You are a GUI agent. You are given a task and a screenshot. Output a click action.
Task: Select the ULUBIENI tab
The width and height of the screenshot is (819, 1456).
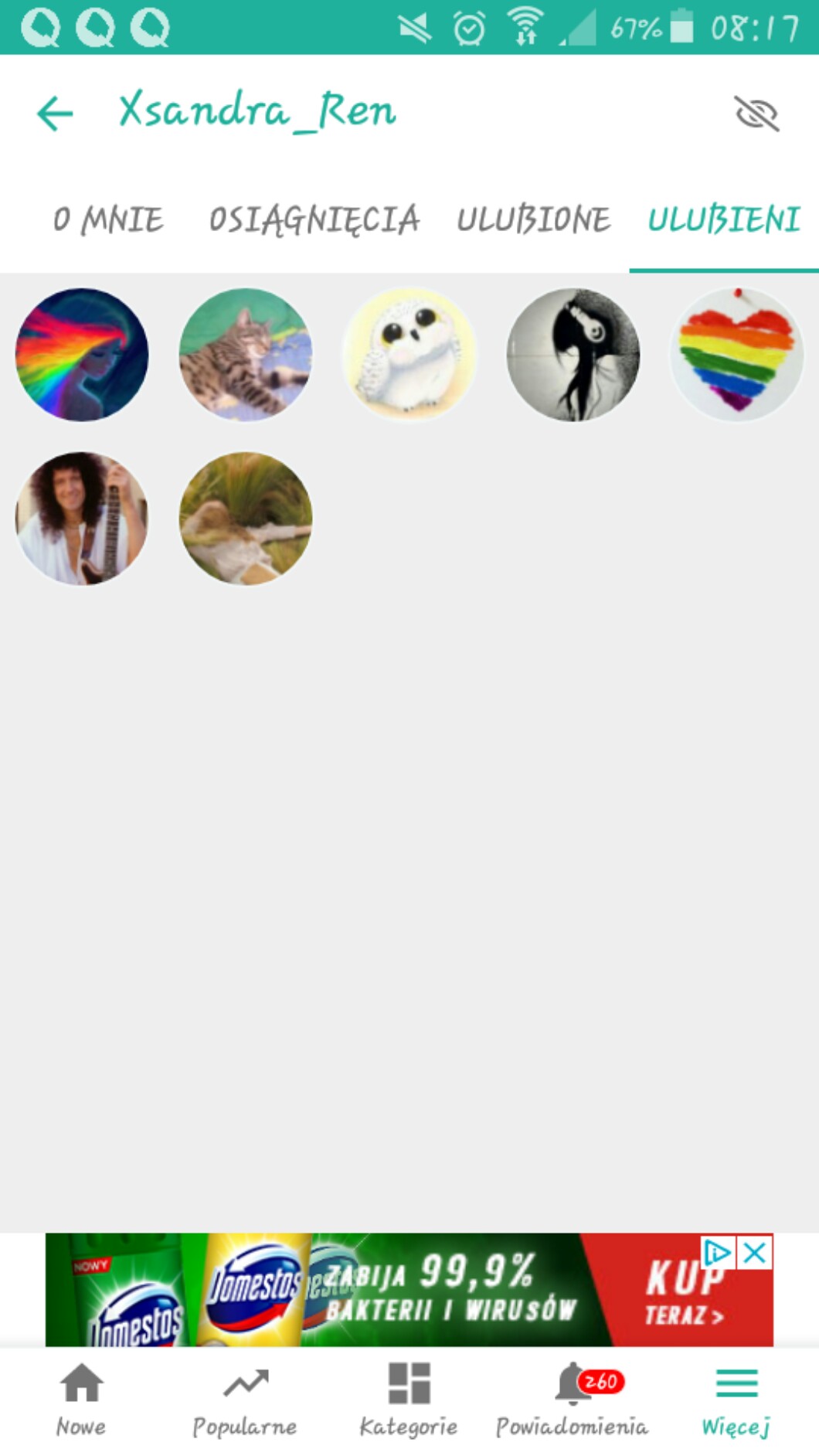tap(724, 220)
